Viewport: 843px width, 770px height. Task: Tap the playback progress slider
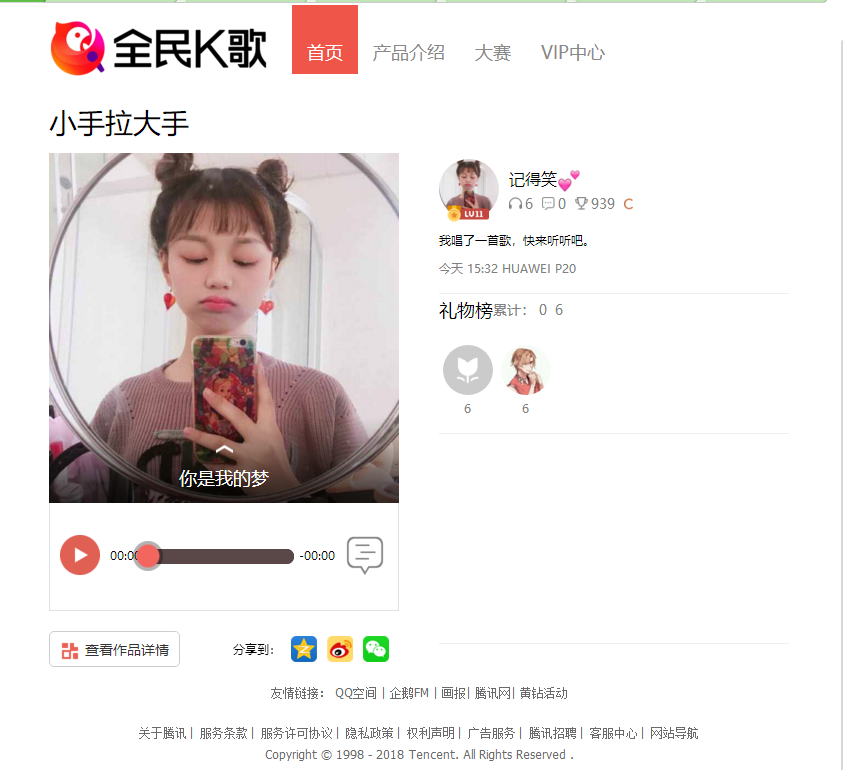[220, 556]
